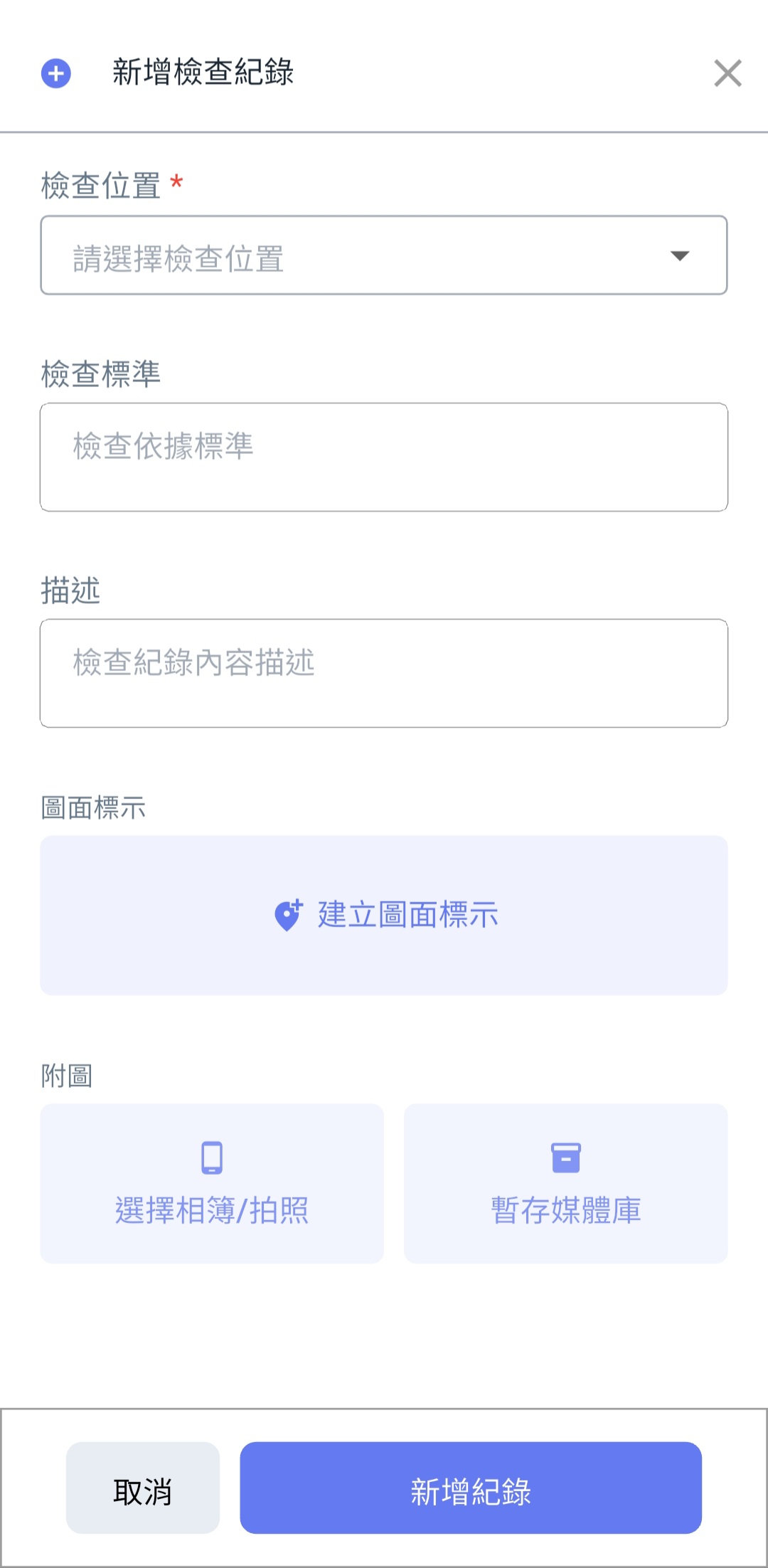Screen dimensions: 768x1568
Task: Submit with the 新增紀錄 button
Action: pos(471,1488)
